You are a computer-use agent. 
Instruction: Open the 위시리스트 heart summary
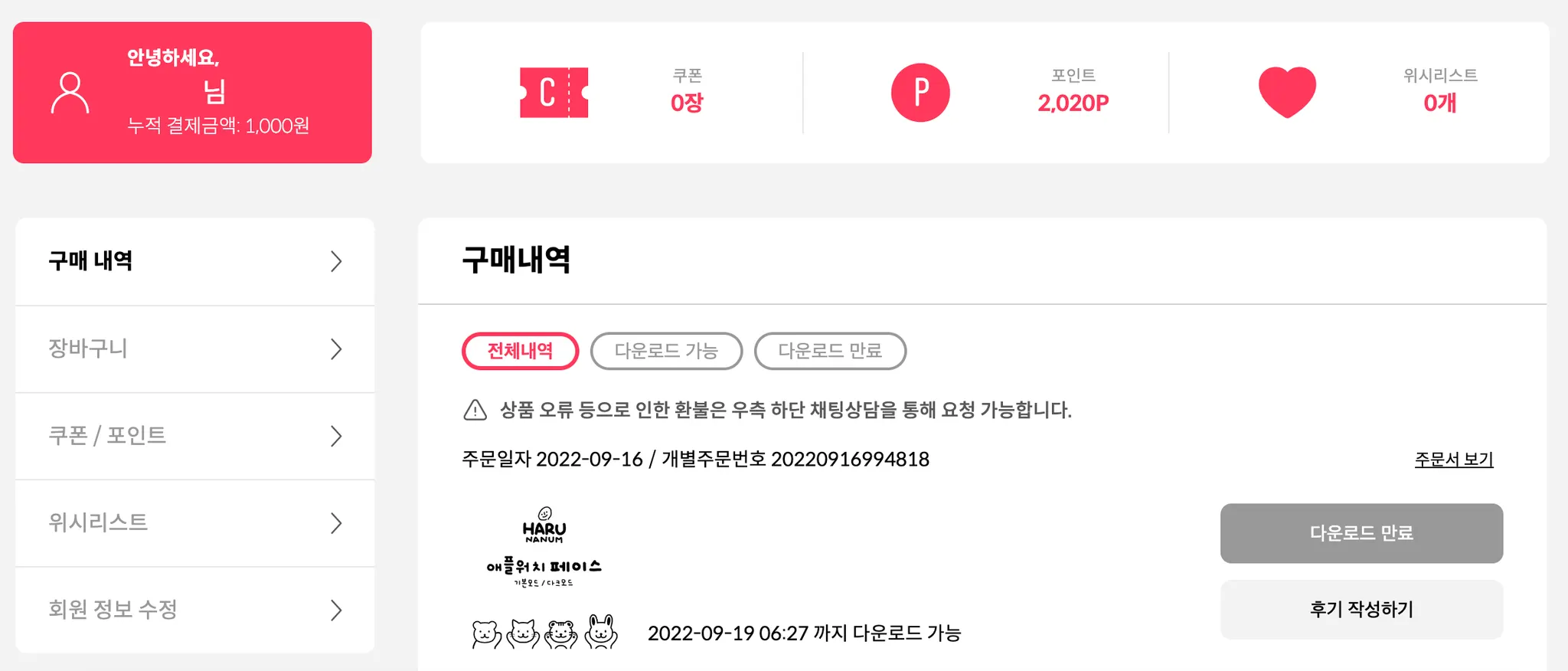coord(1287,93)
